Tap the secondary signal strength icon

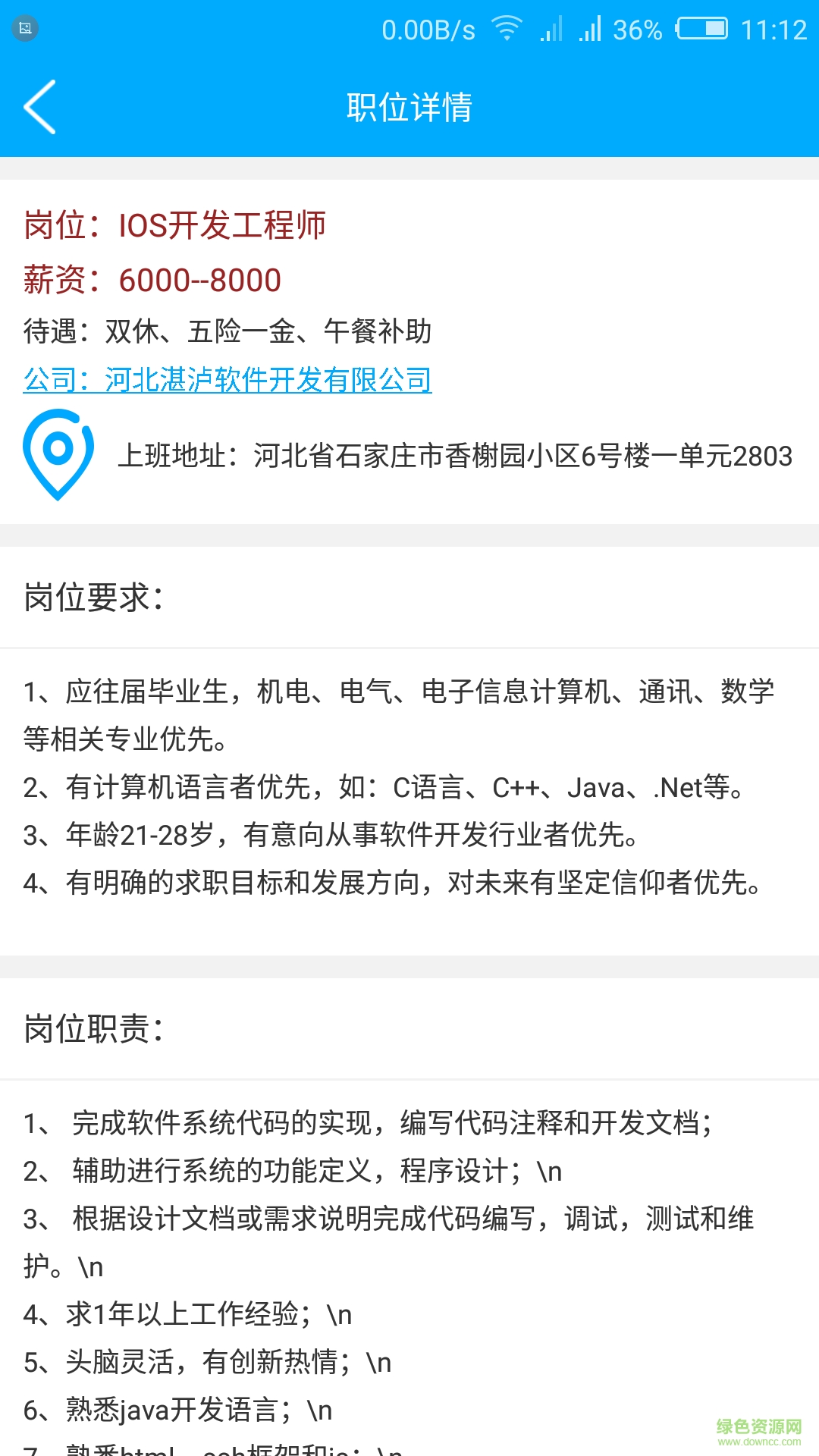pos(590,28)
